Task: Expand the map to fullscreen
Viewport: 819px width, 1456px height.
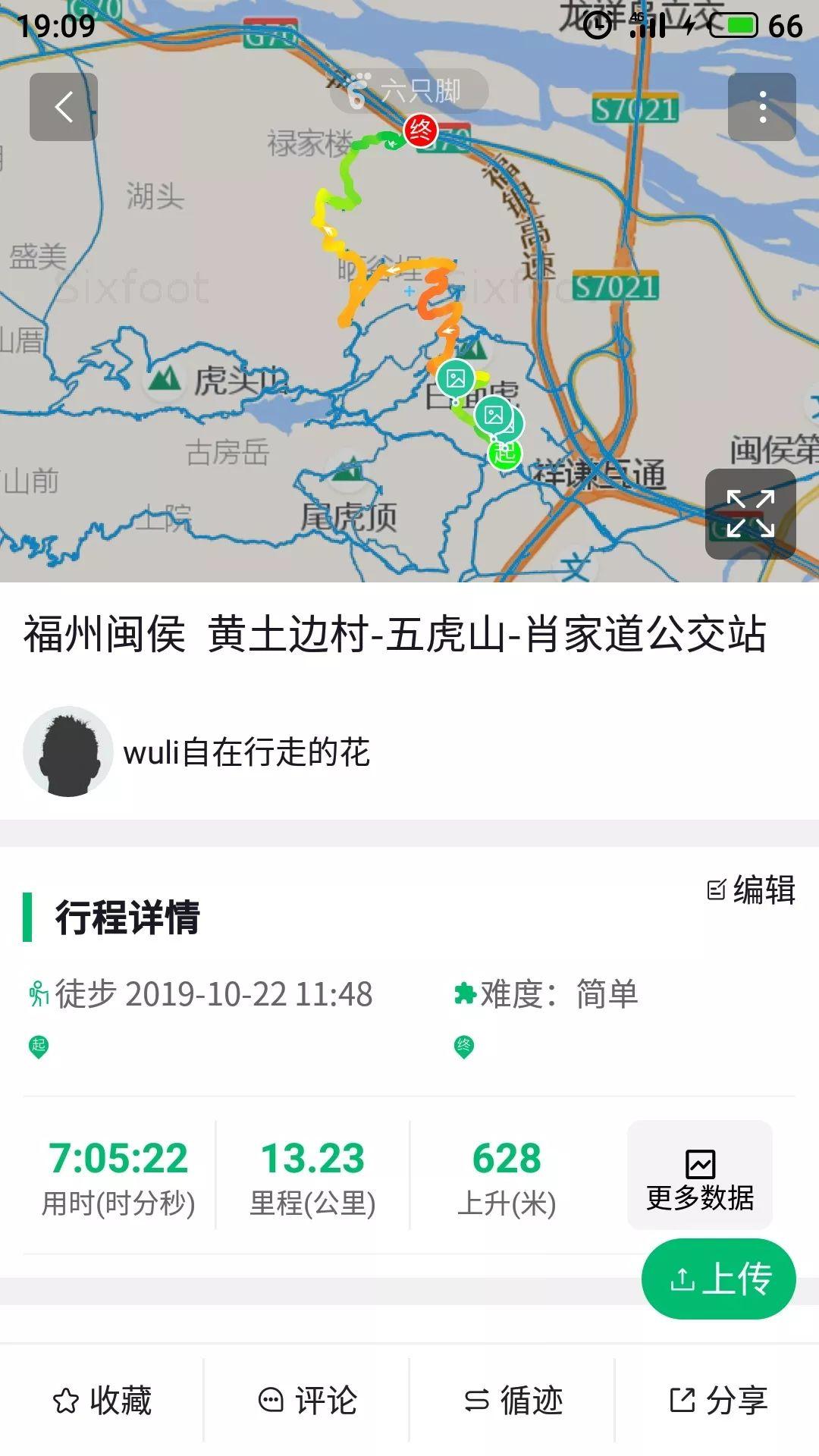Action: point(750,513)
